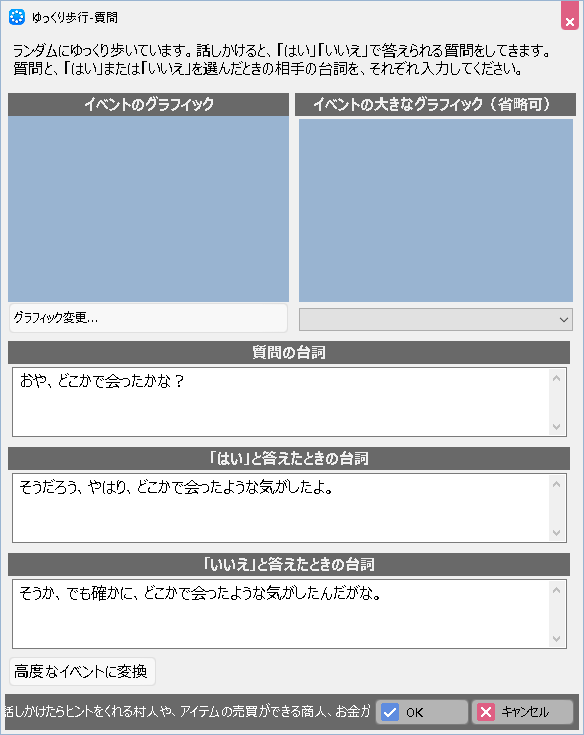Confirm with the OK button
The width and height of the screenshot is (584, 735).
point(422,712)
